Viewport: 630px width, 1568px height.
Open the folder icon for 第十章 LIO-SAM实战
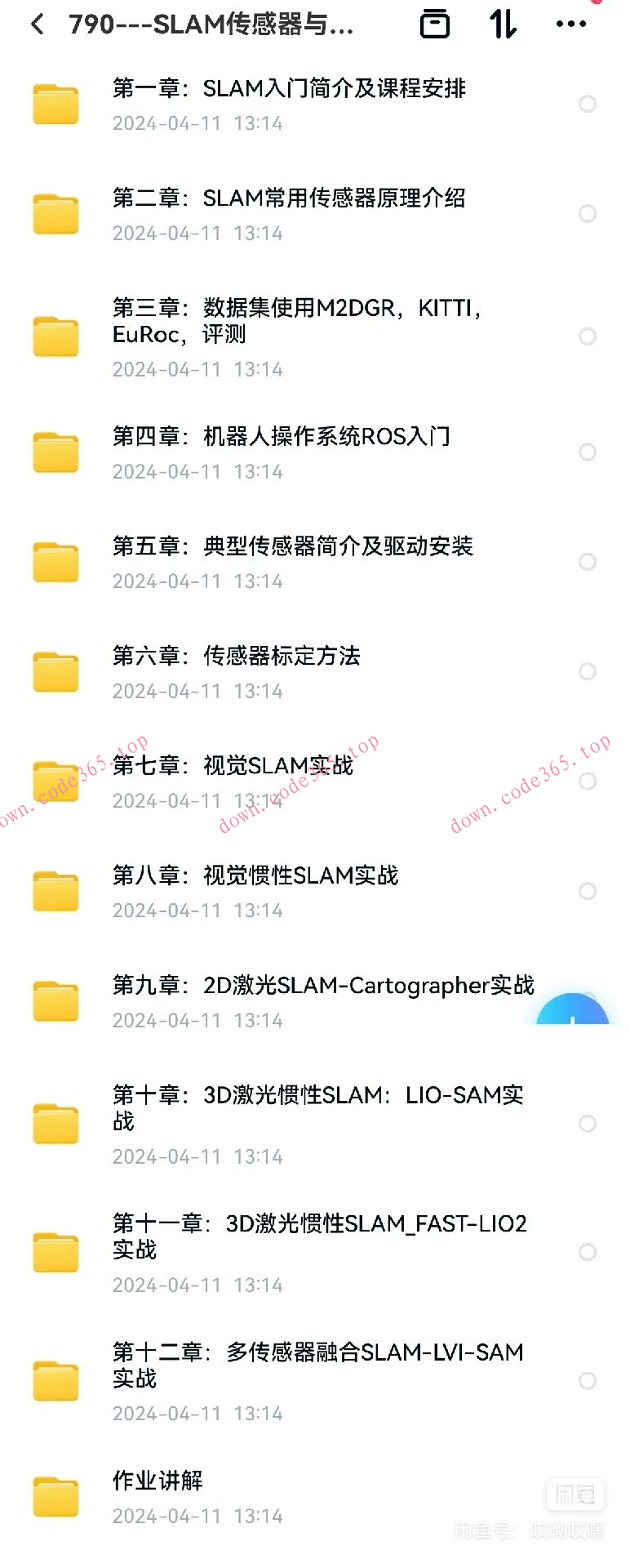click(x=55, y=1123)
